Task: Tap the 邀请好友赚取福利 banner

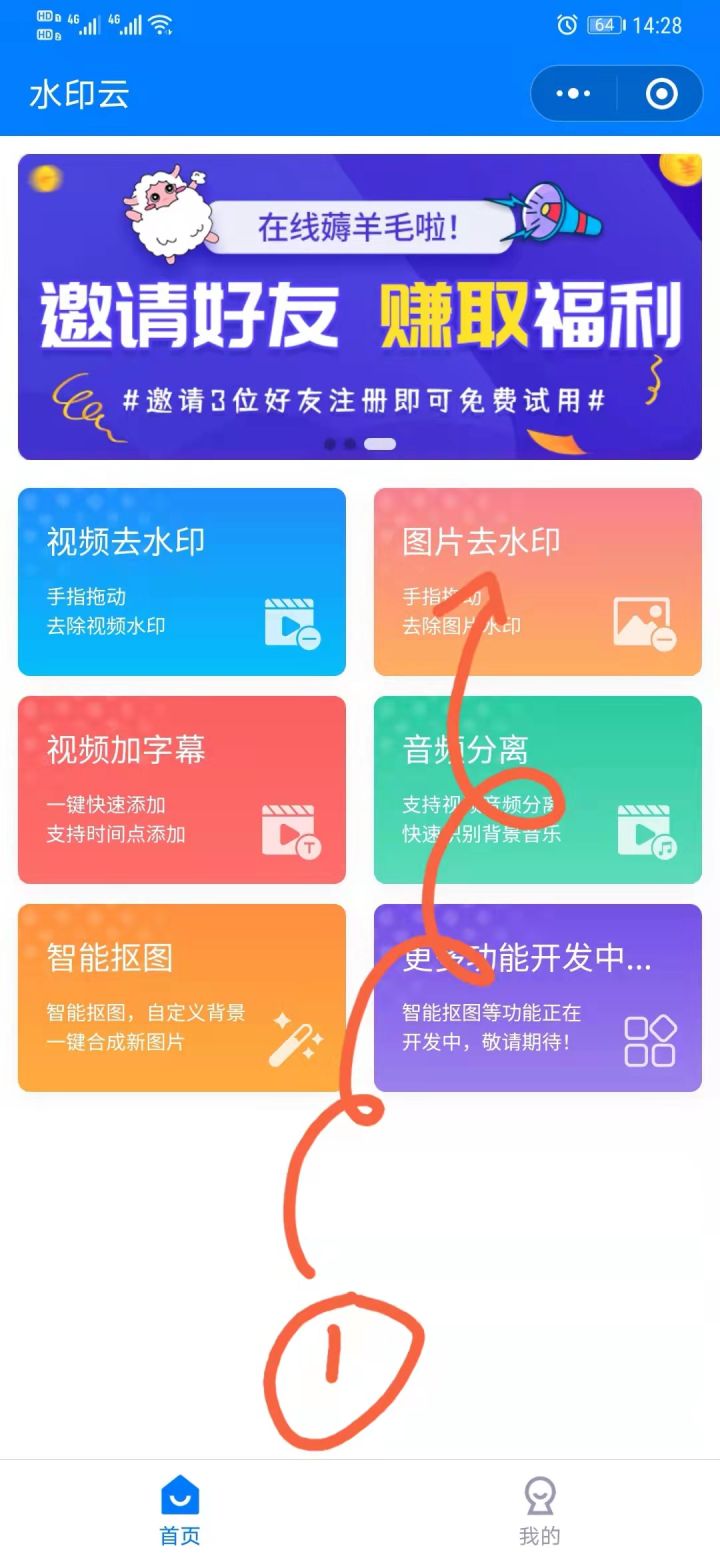Action: (x=360, y=300)
